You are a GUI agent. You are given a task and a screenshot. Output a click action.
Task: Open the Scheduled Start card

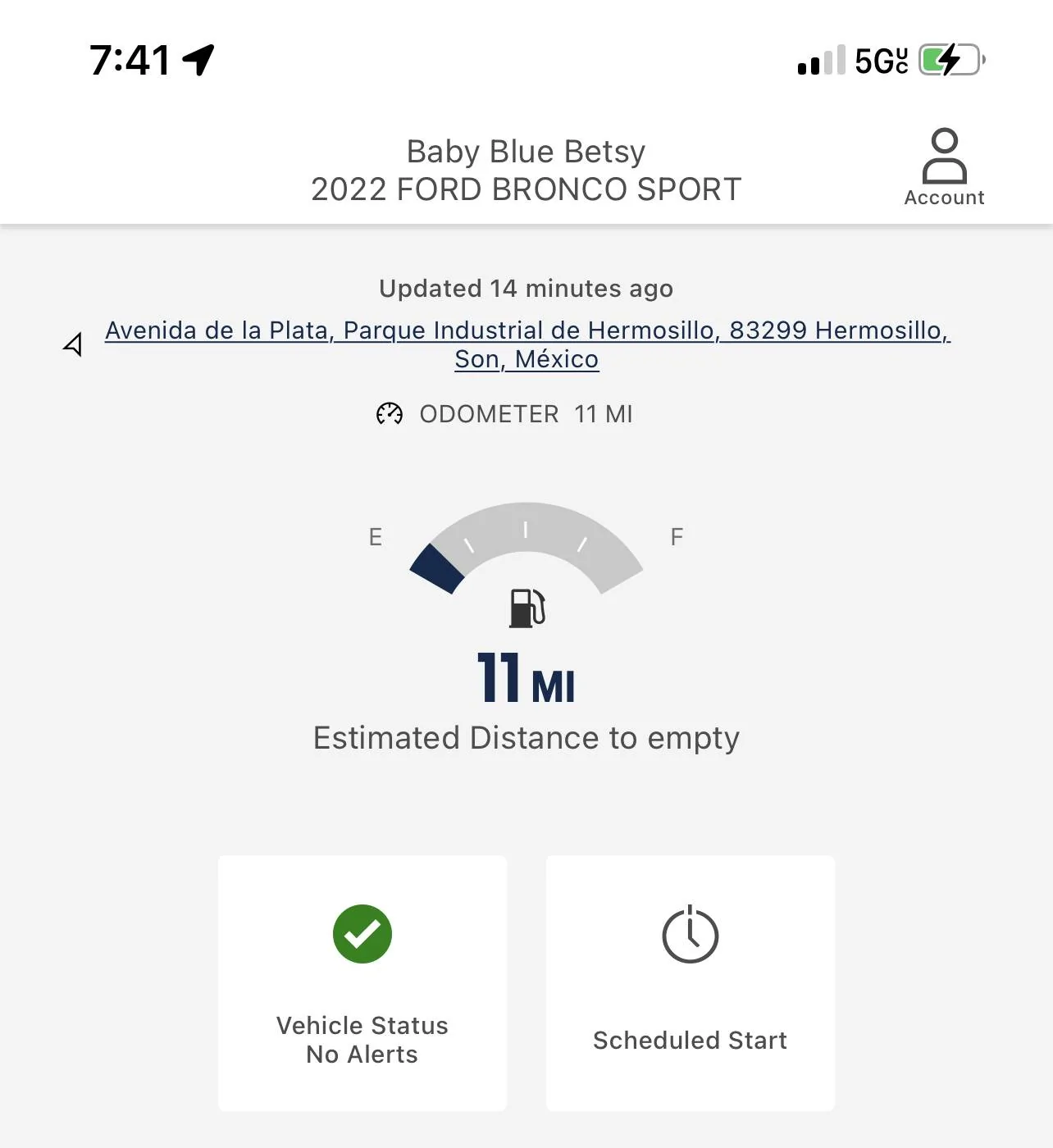pos(690,982)
